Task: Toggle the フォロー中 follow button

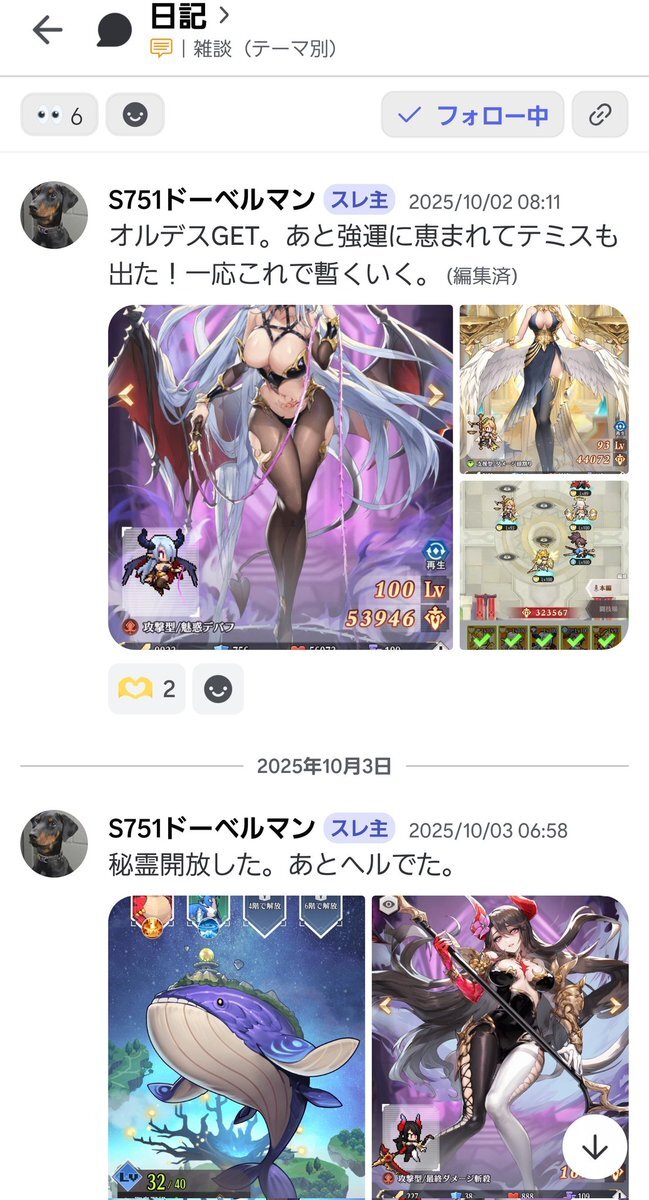Action: point(472,115)
